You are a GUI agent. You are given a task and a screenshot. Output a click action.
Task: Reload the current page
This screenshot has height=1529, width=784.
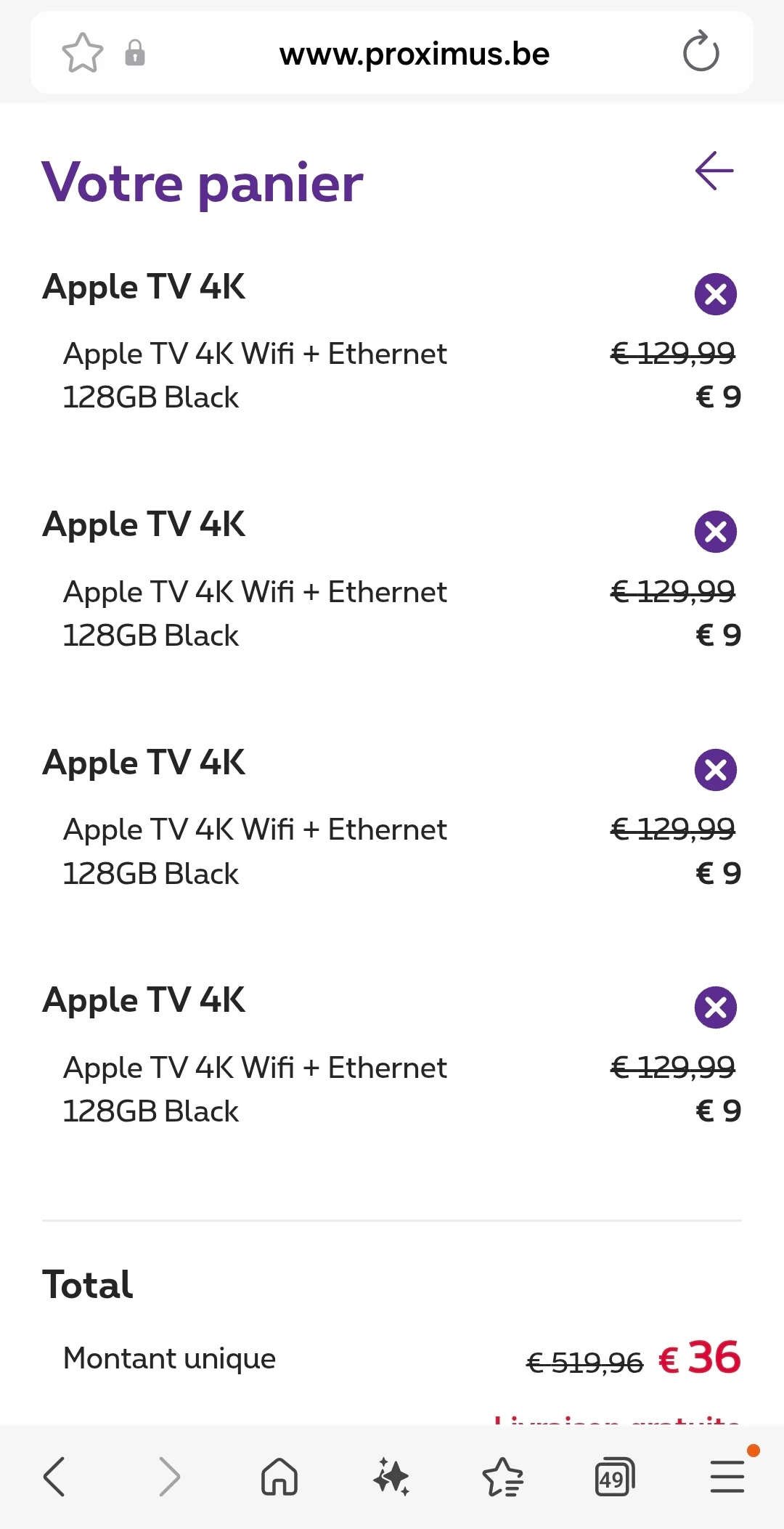click(701, 52)
